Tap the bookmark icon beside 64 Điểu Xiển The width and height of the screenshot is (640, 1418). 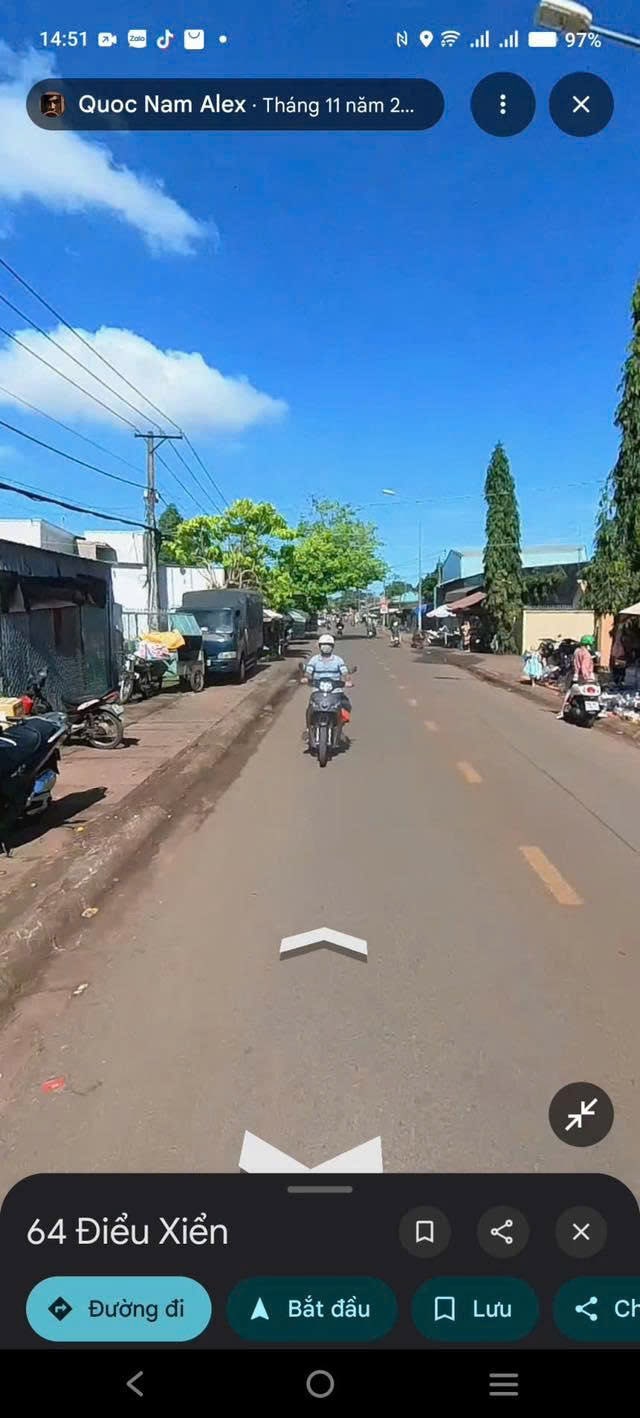click(425, 1232)
